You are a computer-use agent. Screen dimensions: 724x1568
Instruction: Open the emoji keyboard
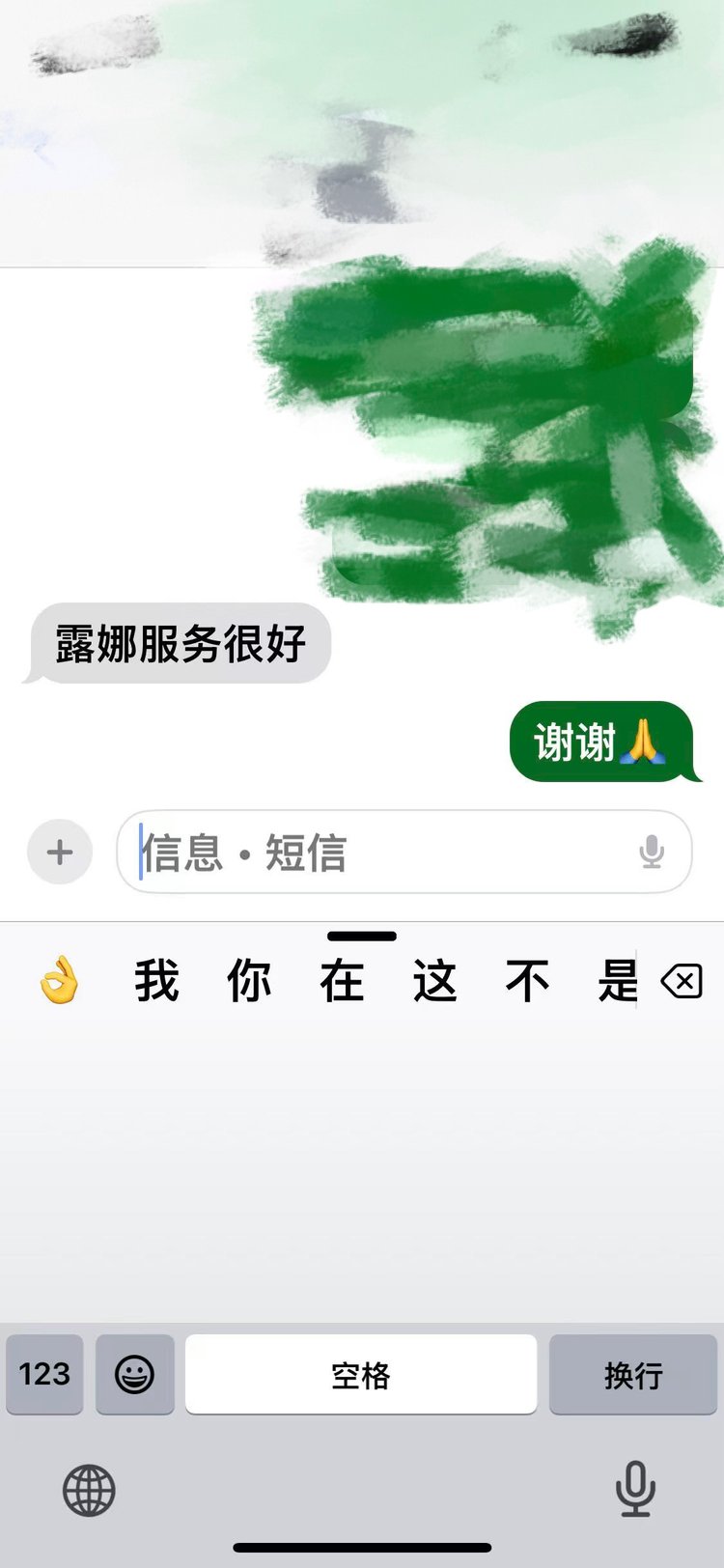(135, 1374)
